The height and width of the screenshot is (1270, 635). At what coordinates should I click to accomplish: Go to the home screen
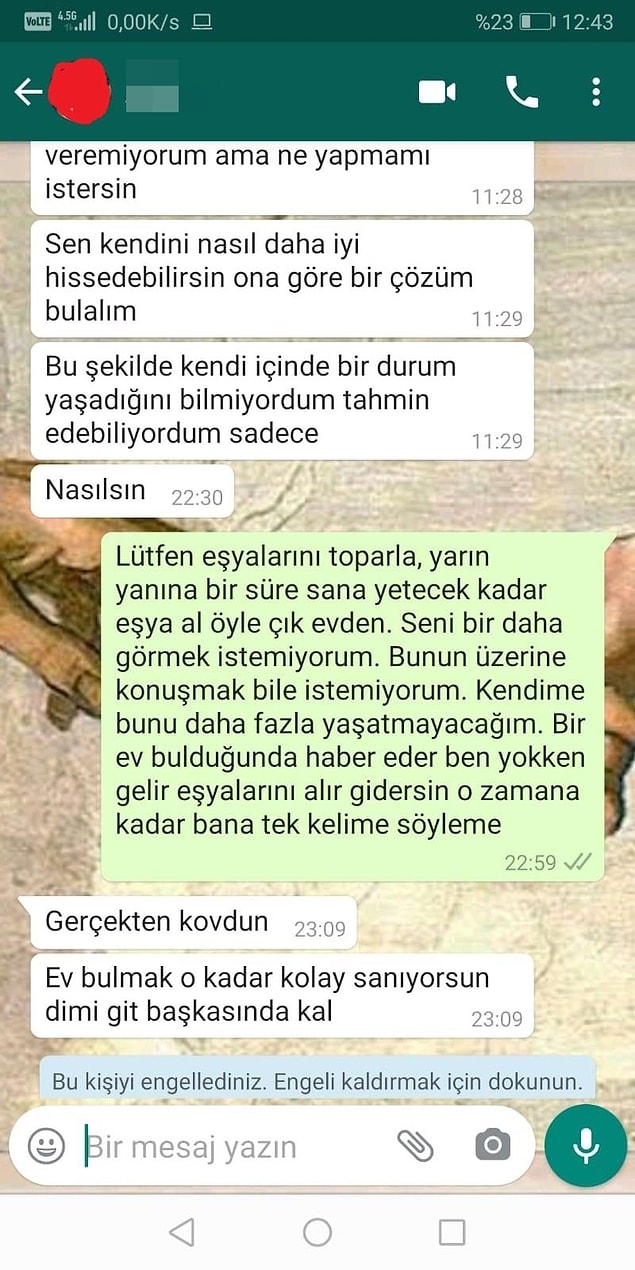(317, 1232)
